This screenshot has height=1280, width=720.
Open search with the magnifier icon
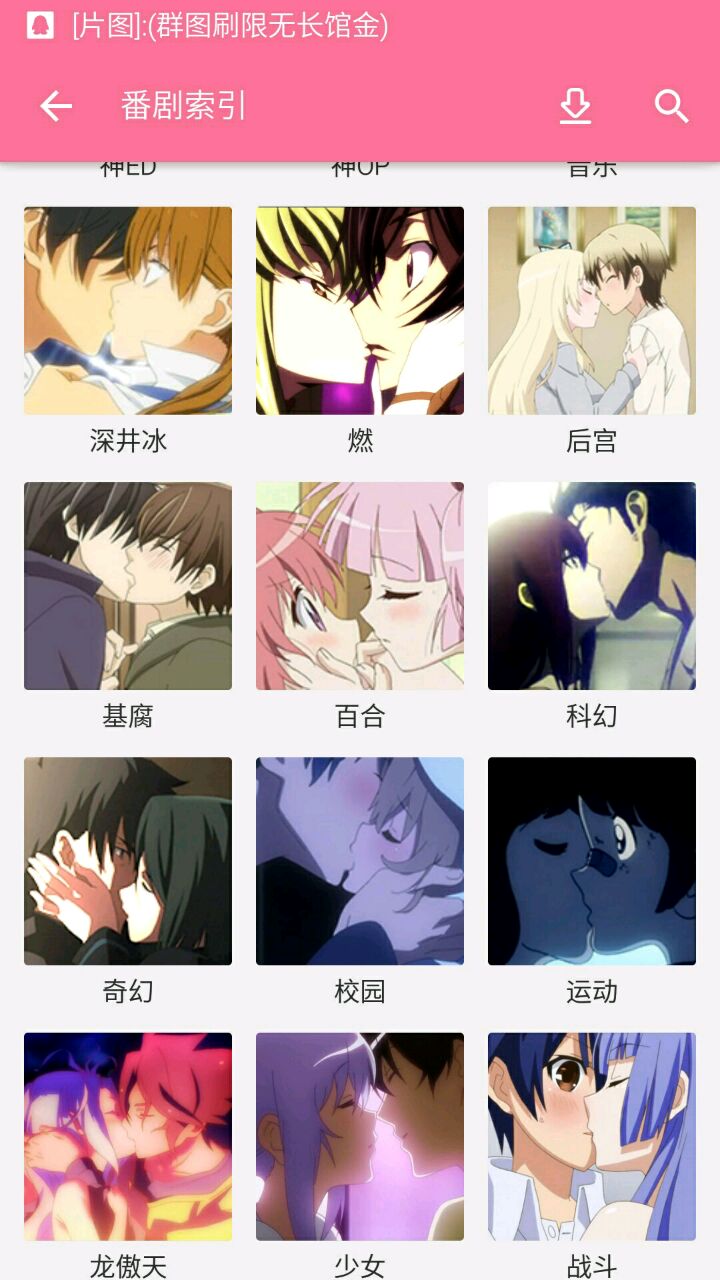pyautogui.click(x=671, y=106)
